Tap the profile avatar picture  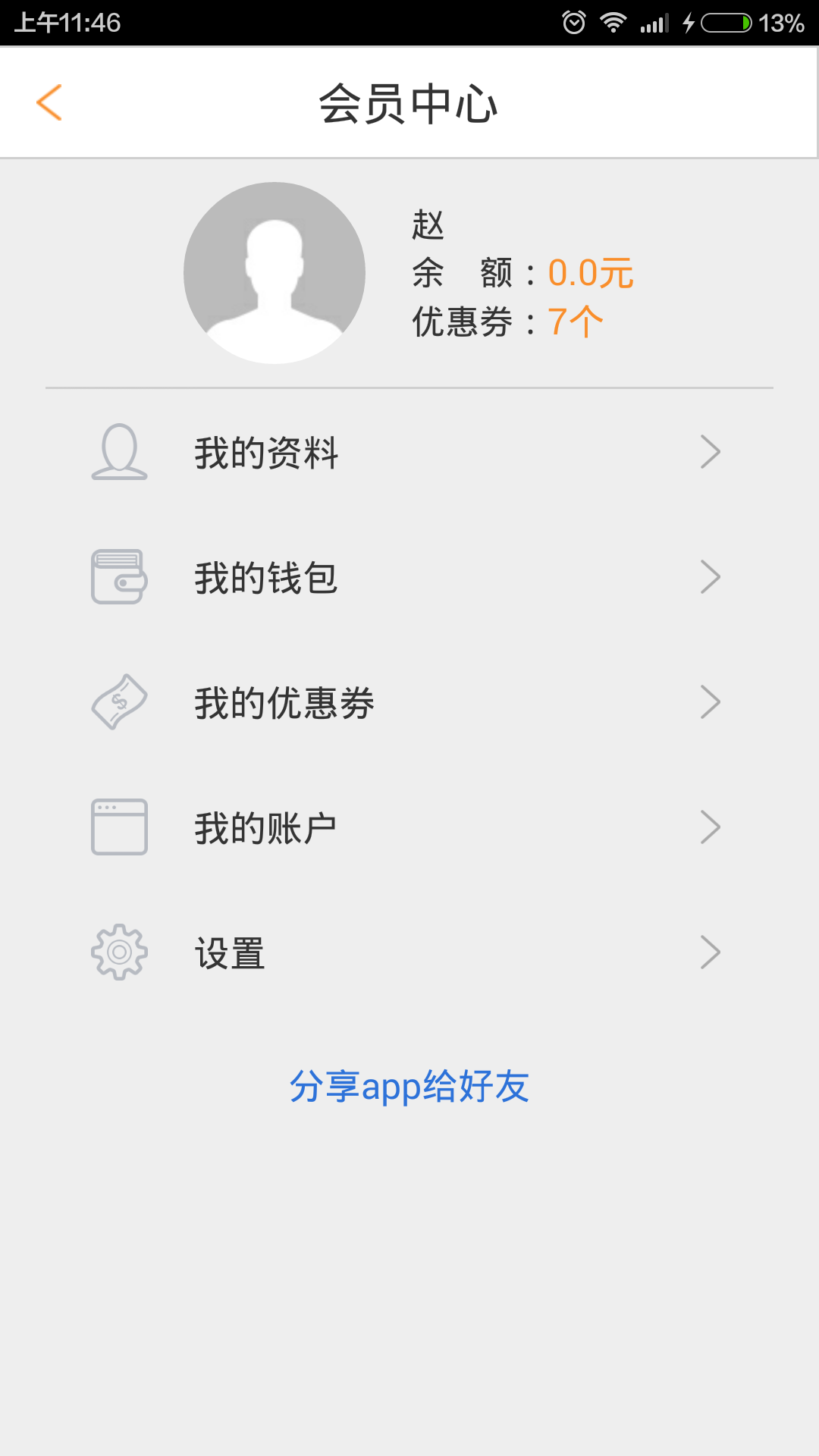tap(275, 273)
